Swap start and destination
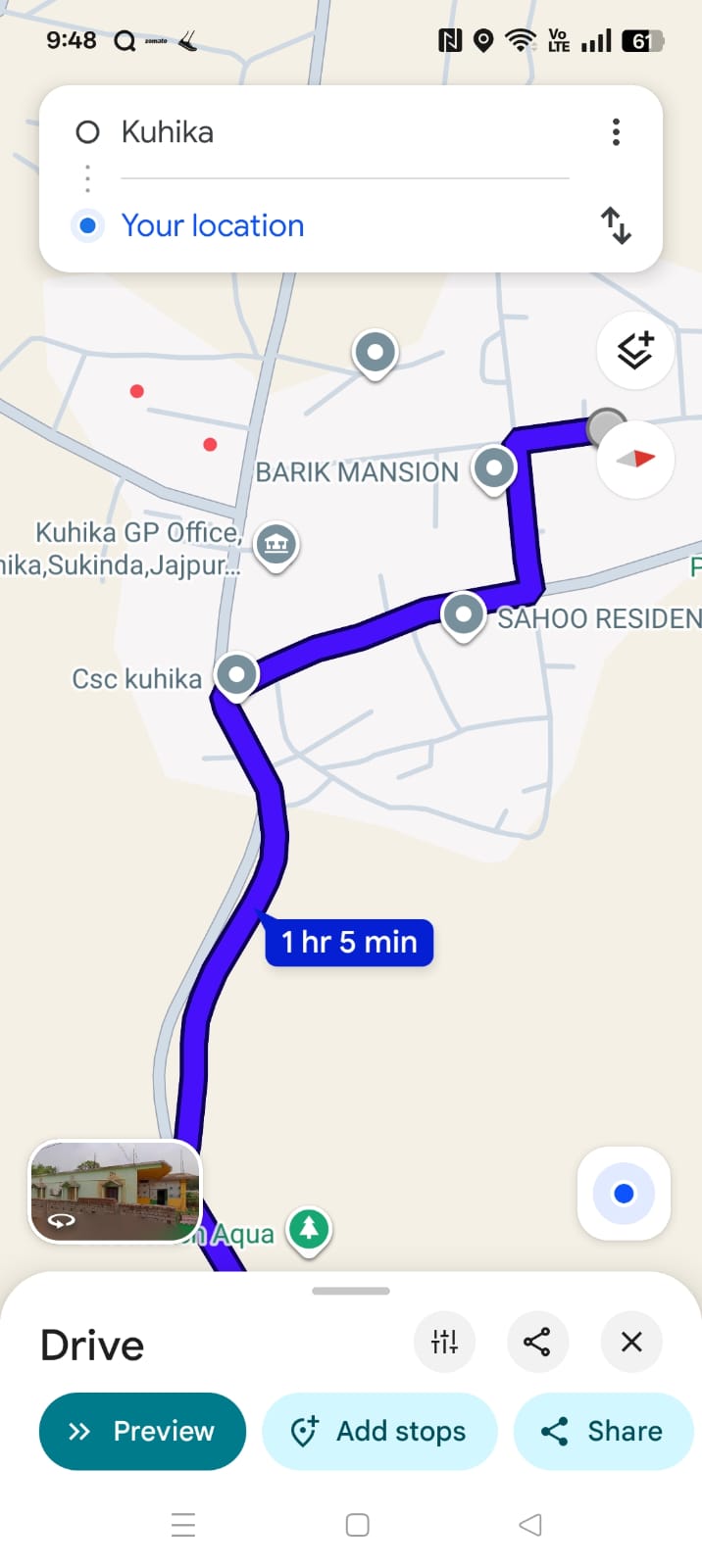702x1568 pixels. pos(616,225)
